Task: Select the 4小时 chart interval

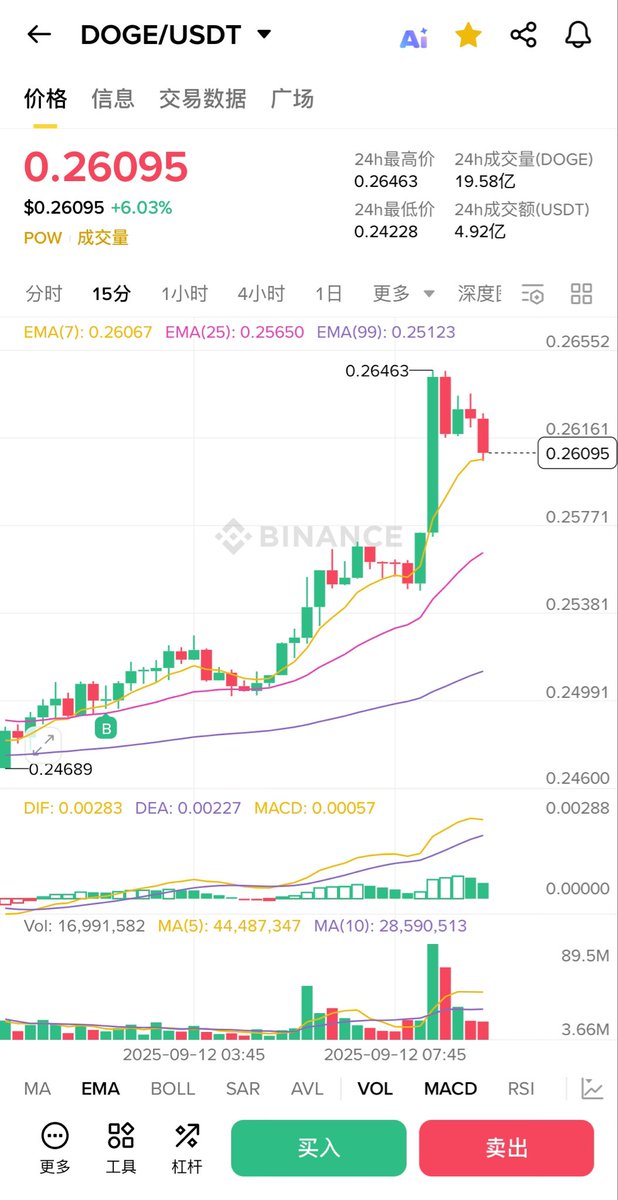Action: pyautogui.click(x=261, y=294)
